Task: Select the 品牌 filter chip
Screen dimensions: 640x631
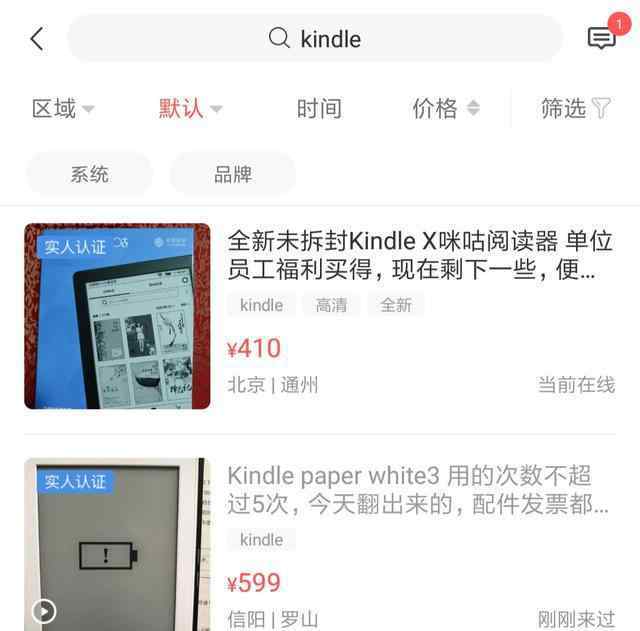Action: 233,174
